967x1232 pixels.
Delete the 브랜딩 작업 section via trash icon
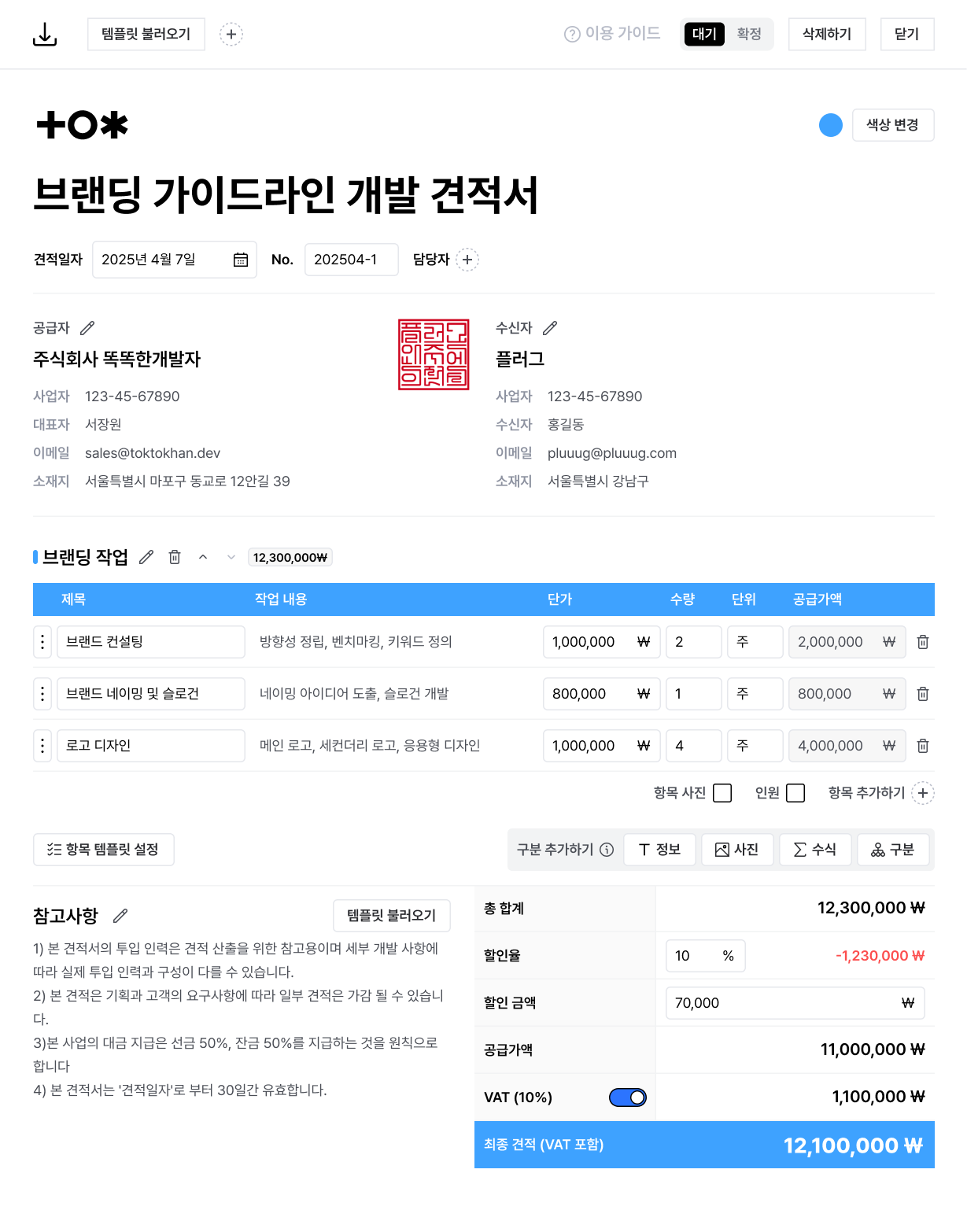(x=175, y=557)
